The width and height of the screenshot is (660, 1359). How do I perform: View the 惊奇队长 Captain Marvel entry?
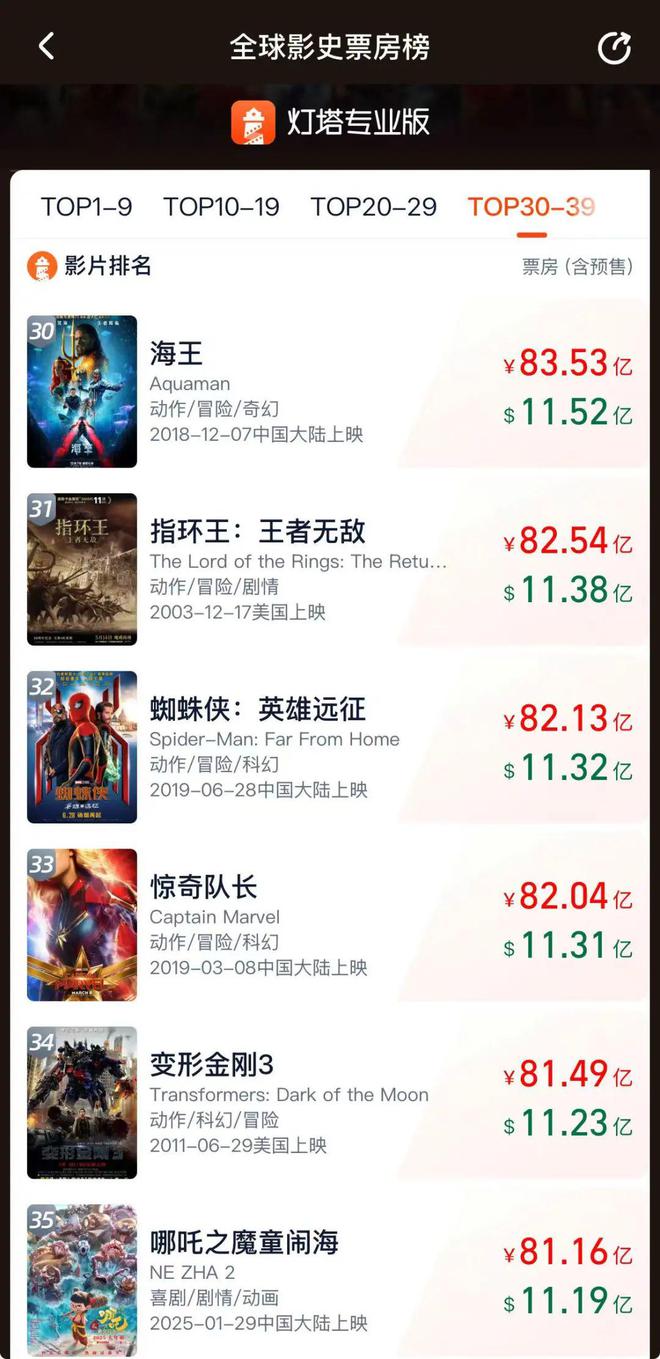click(330, 925)
